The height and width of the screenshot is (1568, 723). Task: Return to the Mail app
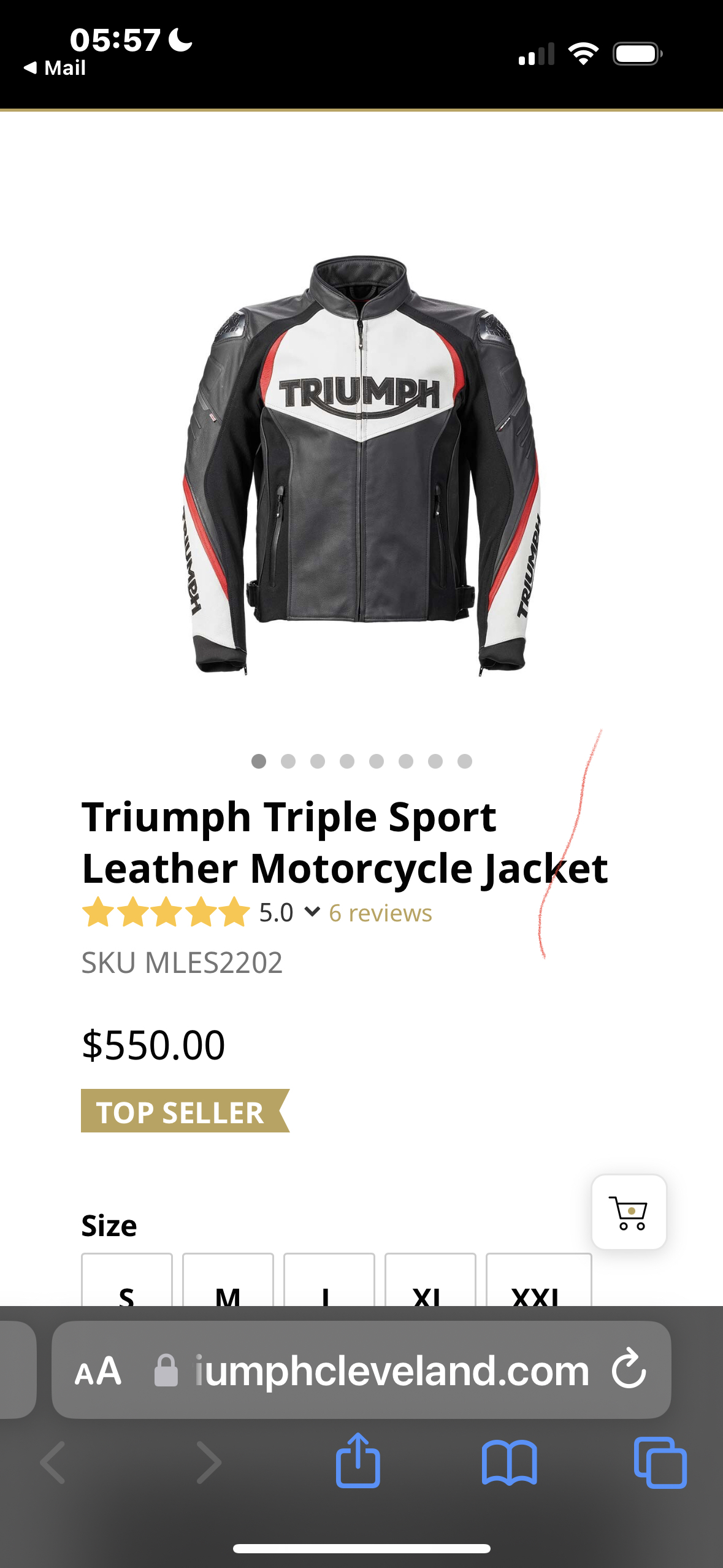(55, 67)
